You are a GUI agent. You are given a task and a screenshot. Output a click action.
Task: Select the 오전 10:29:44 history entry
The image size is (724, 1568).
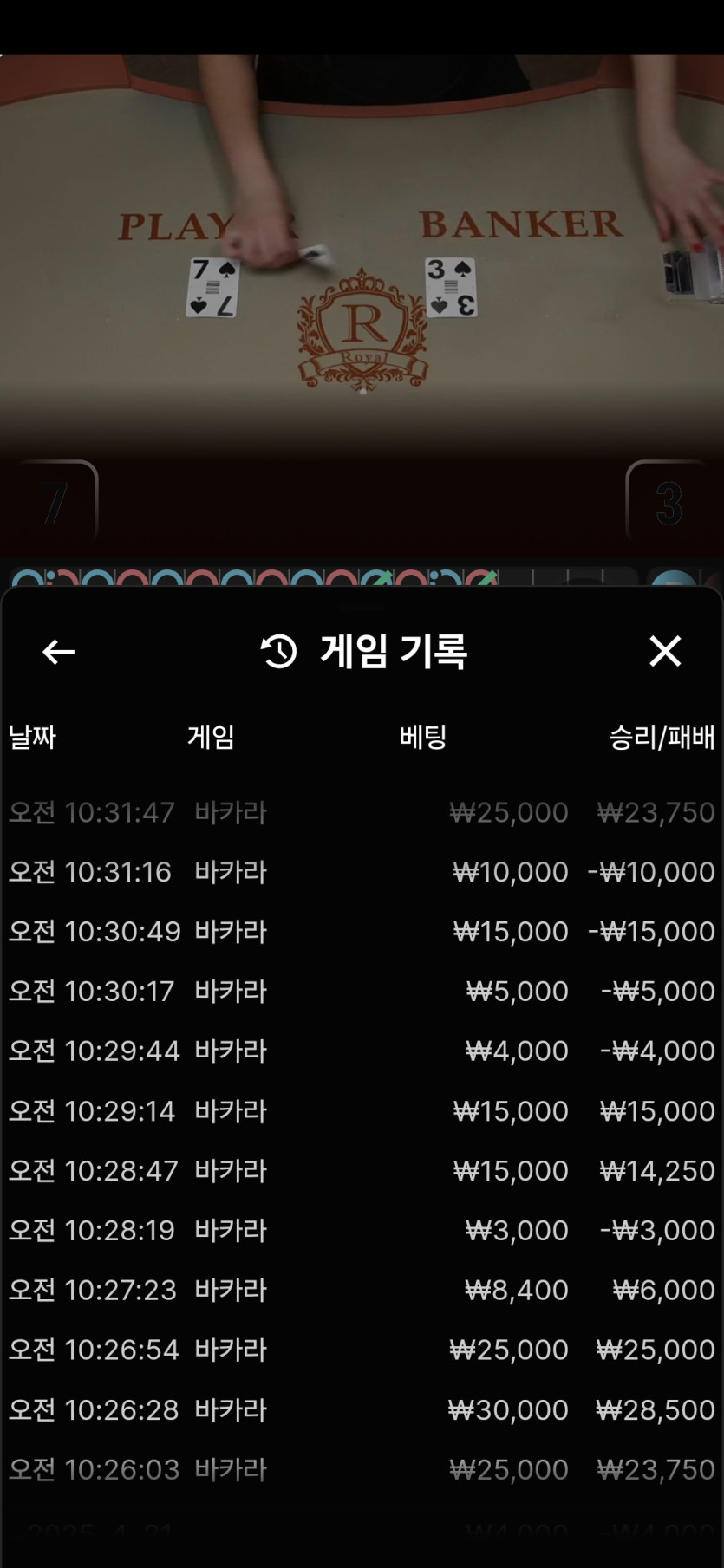(x=361, y=1051)
